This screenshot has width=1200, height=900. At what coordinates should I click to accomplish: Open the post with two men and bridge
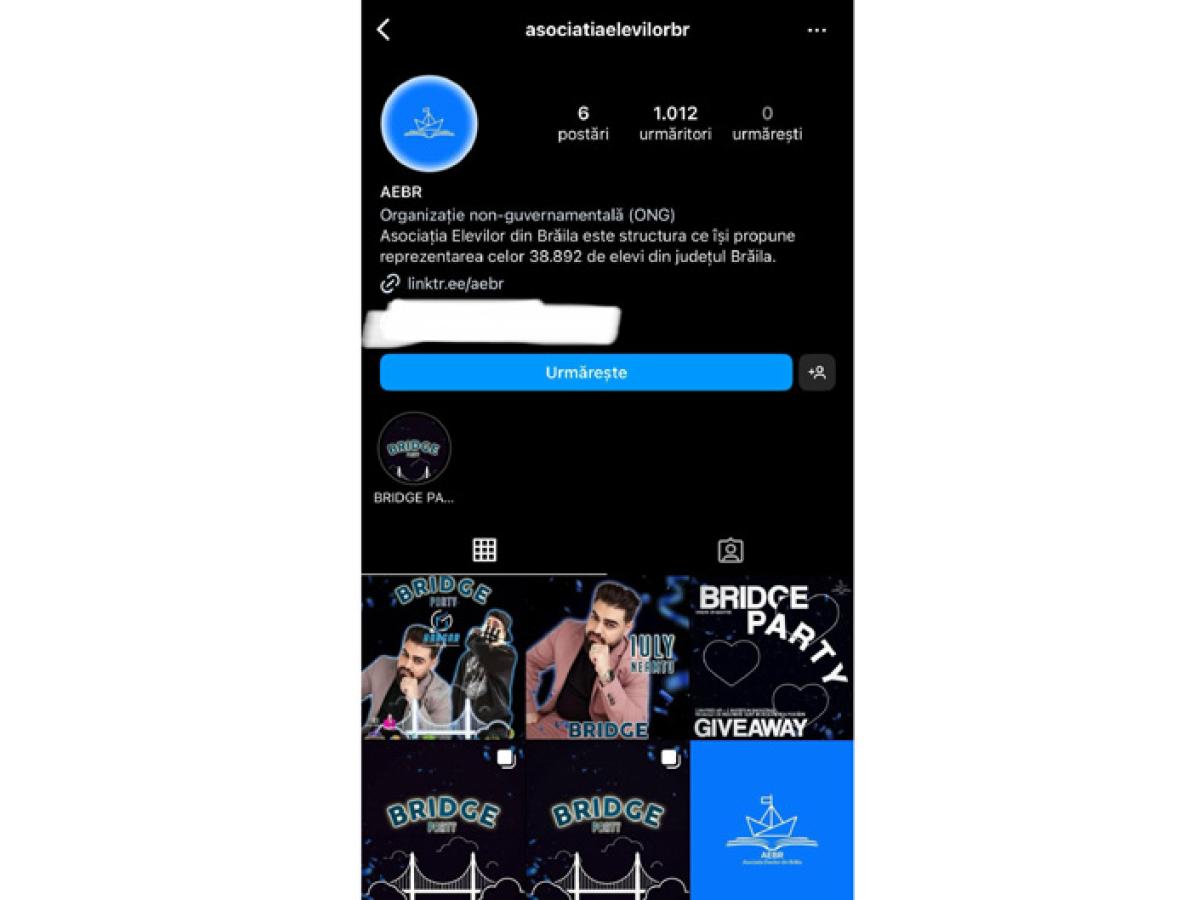443,657
